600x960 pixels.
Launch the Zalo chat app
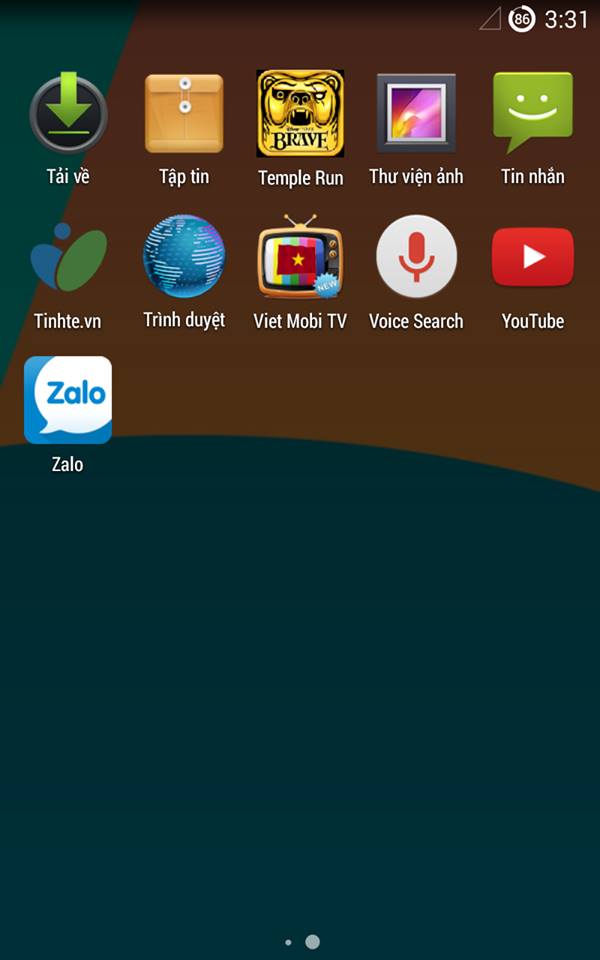[x=68, y=400]
